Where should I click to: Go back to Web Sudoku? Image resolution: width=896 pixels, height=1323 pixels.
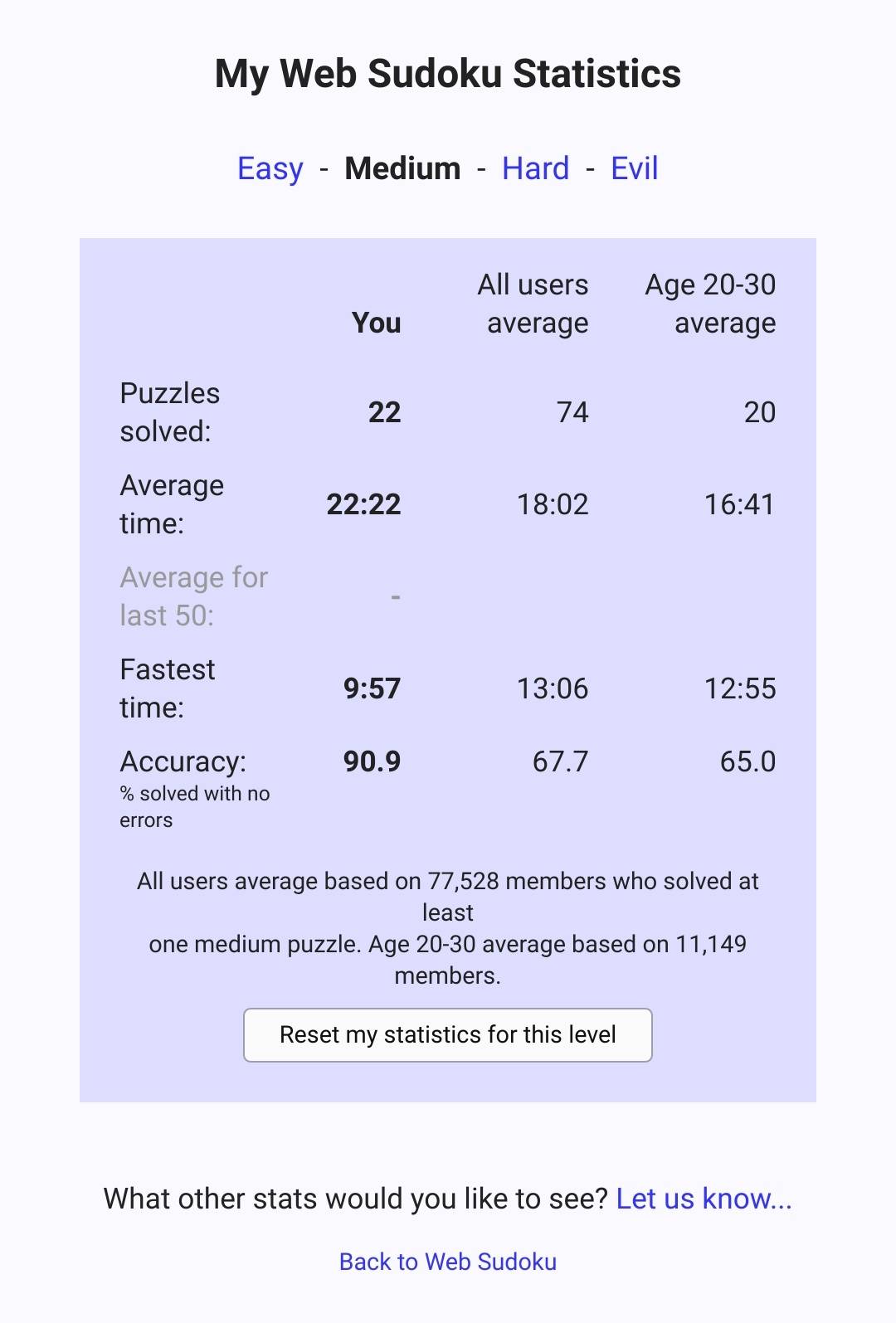pyautogui.click(x=448, y=1262)
